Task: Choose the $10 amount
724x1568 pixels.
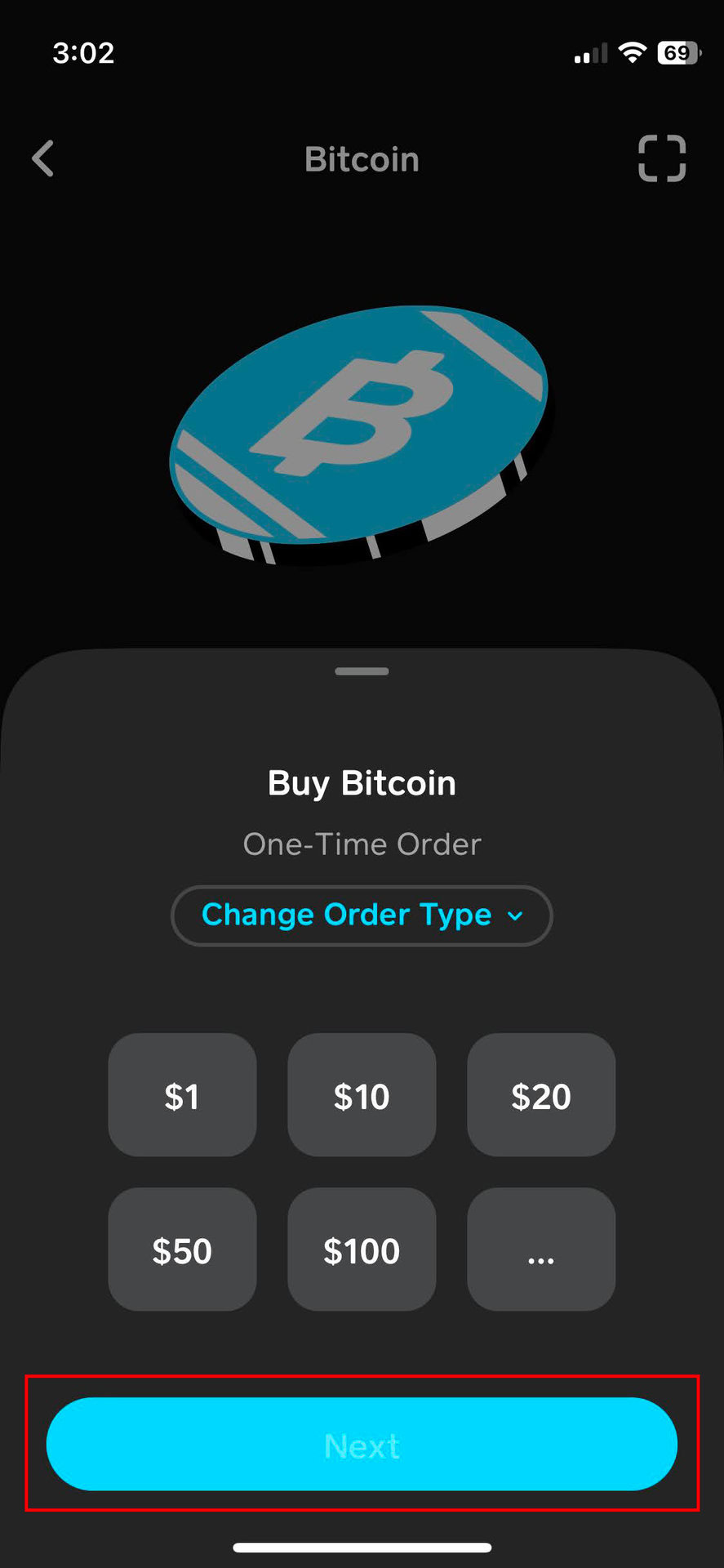Action: (x=362, y=1095)
